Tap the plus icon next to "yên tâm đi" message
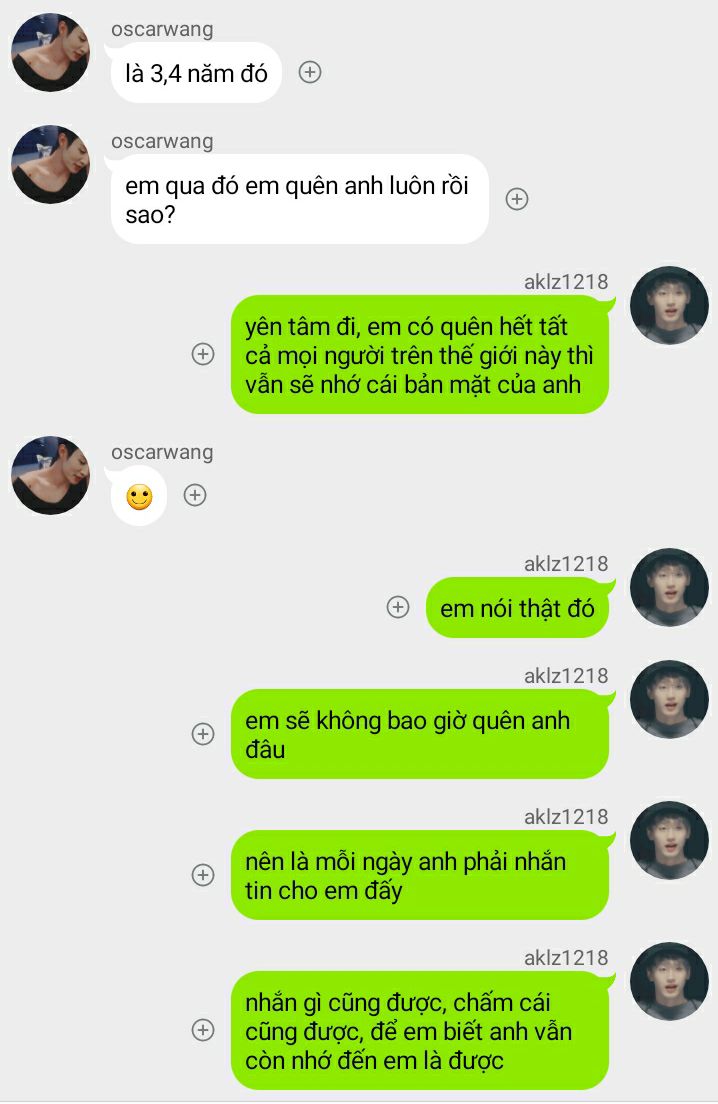This screenshot has width=718, height=1104. (203, 354)
